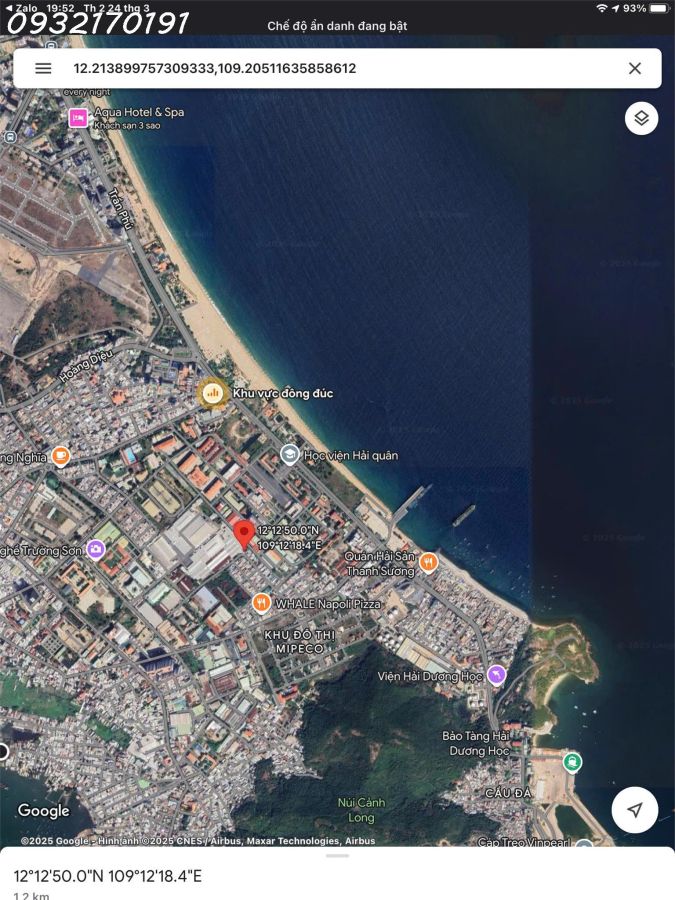Screen dimensions: 675x900
Task: Open WHALE Napoli Pizza place marker
Action: [x=261, y=603]
